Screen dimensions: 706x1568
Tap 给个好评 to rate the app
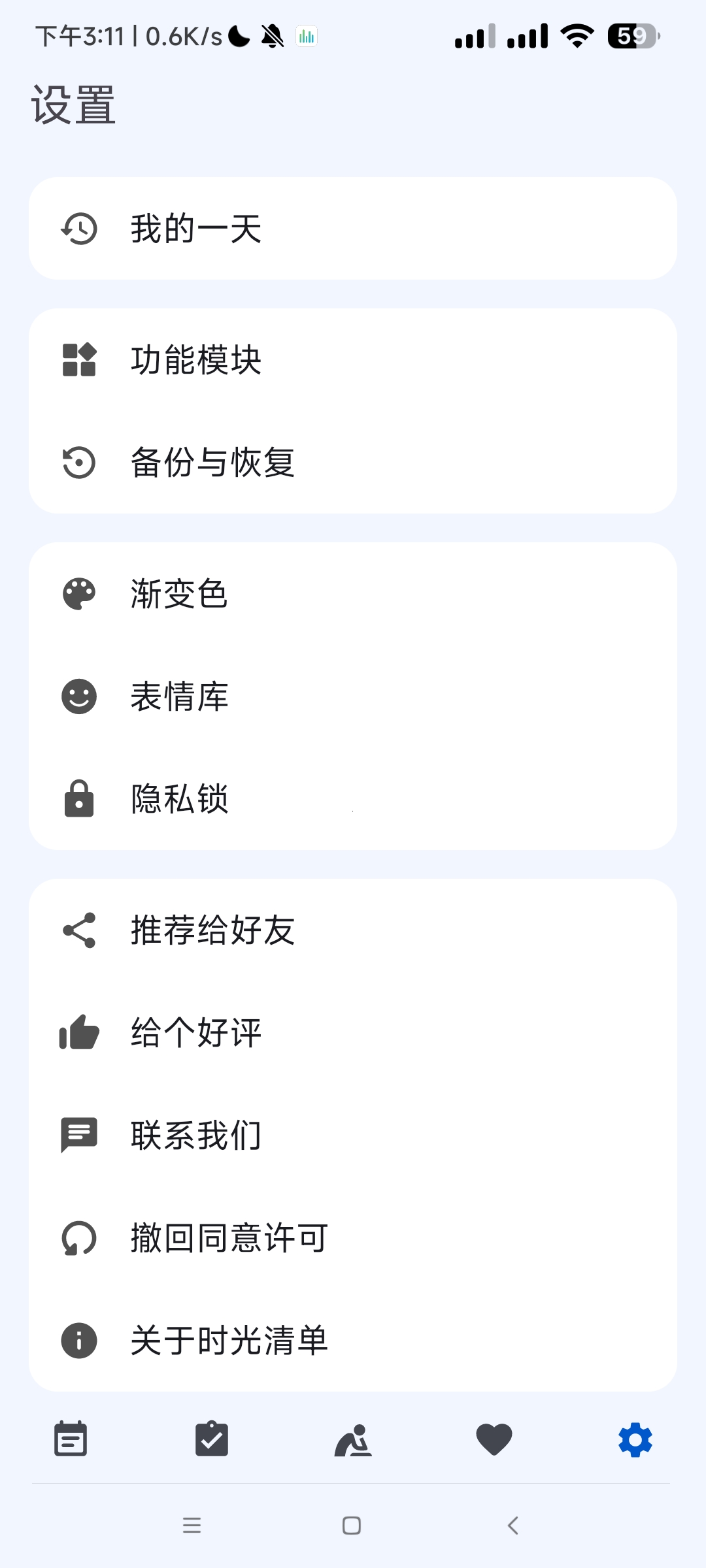point(353,1033)
